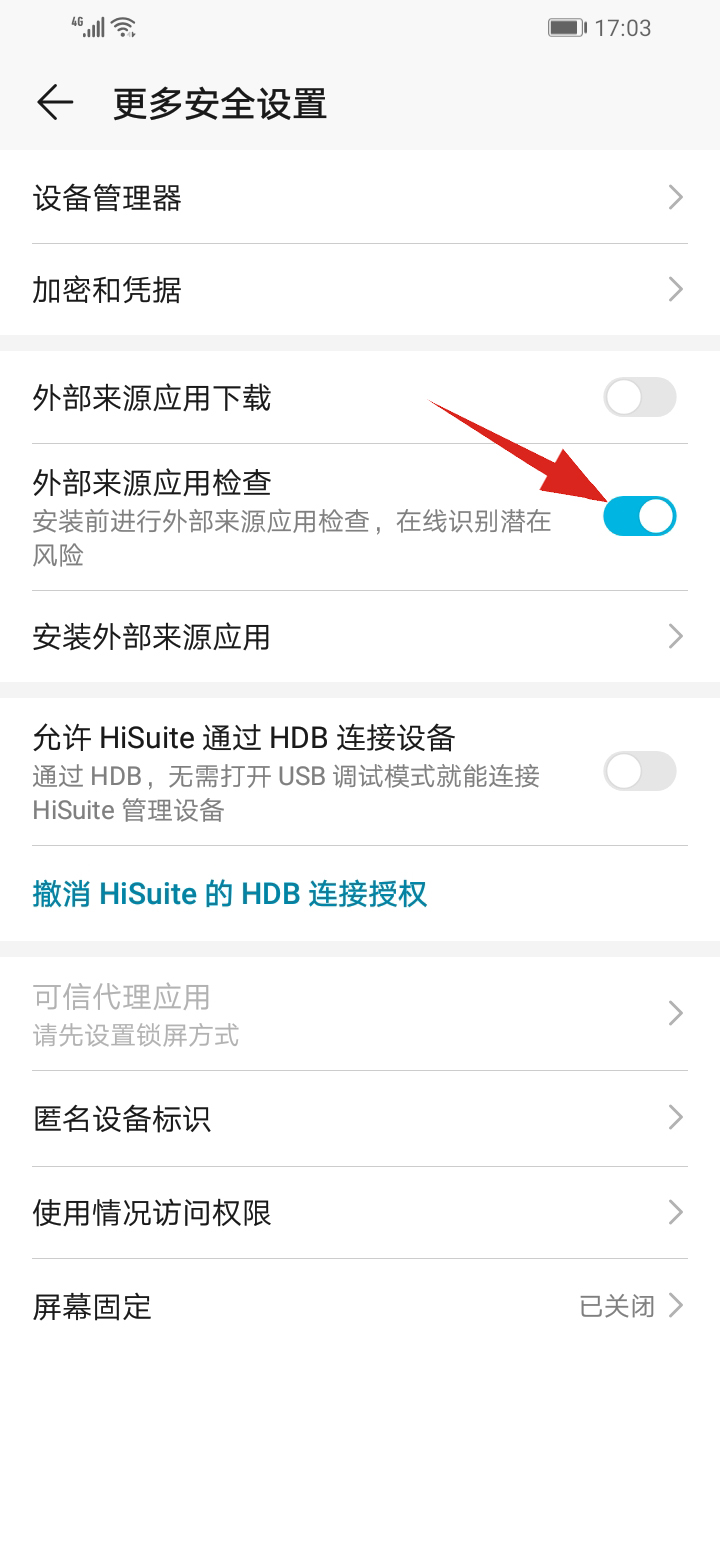Turn off 外部来源应用检查 switch
The width and height of the screenshot is (720, 1560).
pyautogui.click(x=640, y=516)
